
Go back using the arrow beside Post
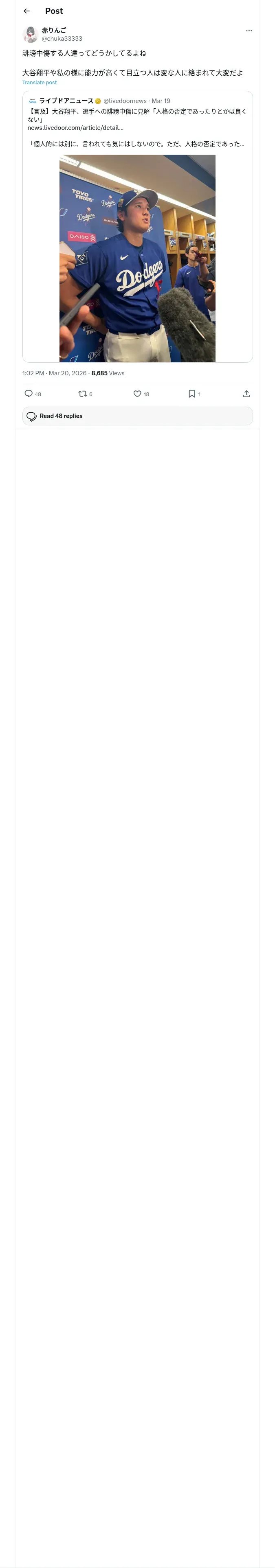pyautogui.click(x=27, y=11)
